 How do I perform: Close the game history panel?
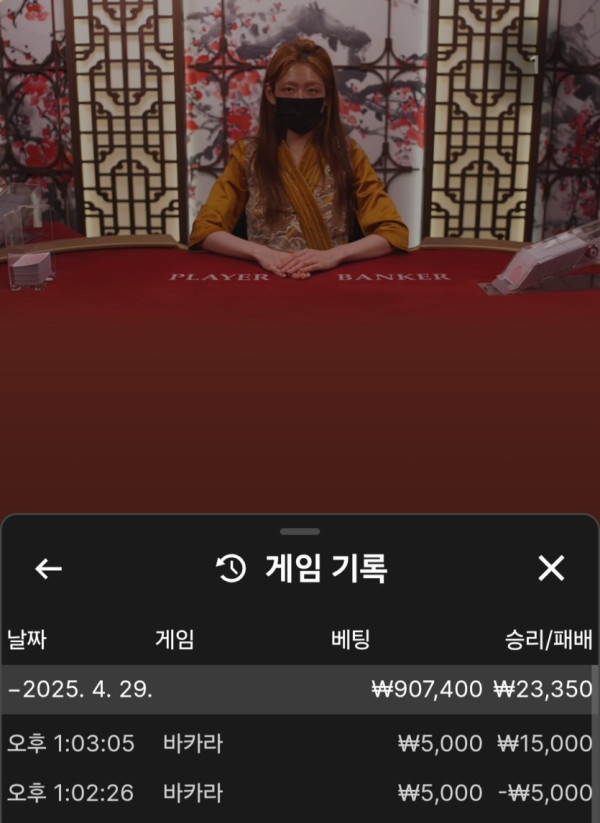click(x=551, y=569)
